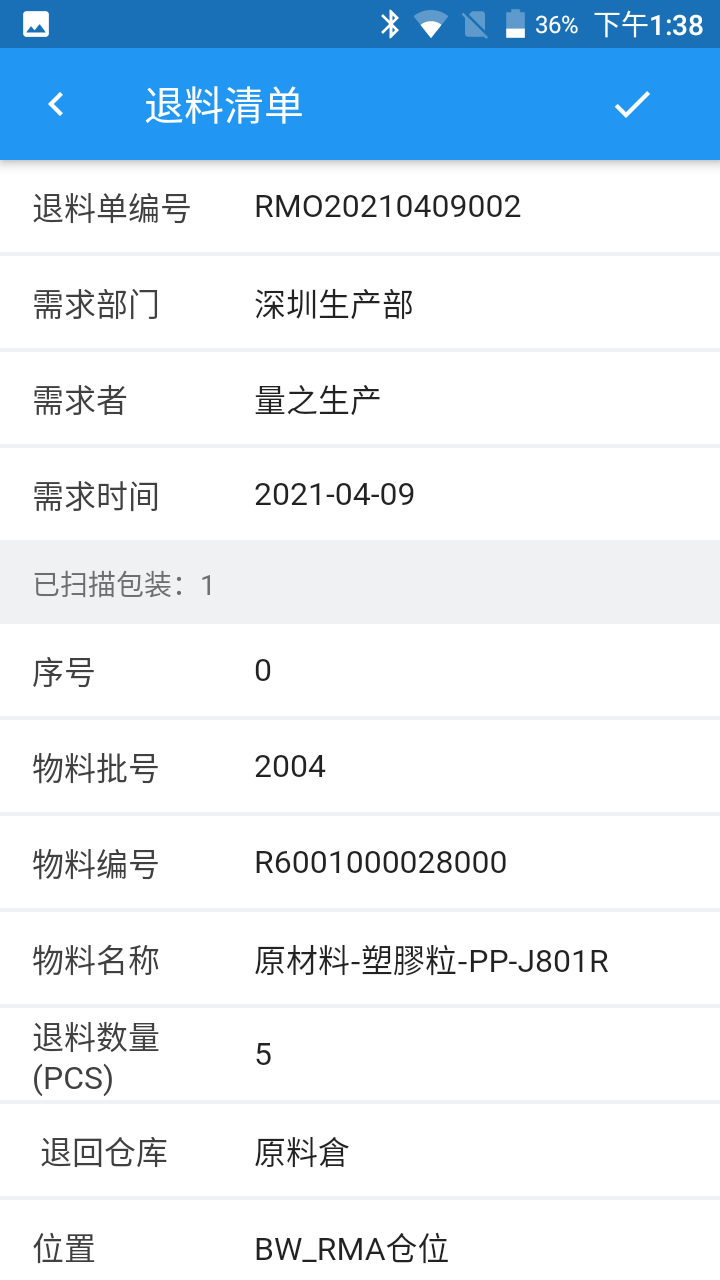The height and width of the screenshot is (1280, 720).
Task: Go back from the 退料清单 screen
Action: (56, 104)
